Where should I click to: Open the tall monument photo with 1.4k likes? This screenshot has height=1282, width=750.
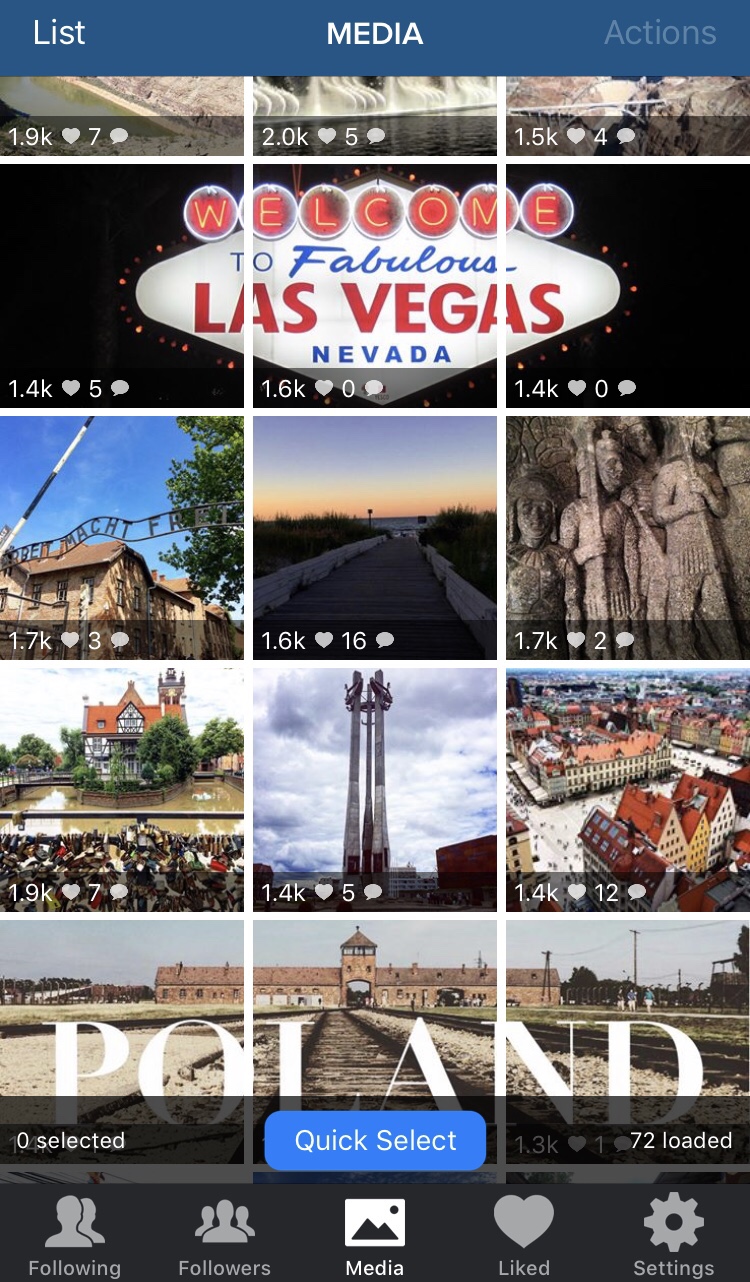(x=375, y=789)
